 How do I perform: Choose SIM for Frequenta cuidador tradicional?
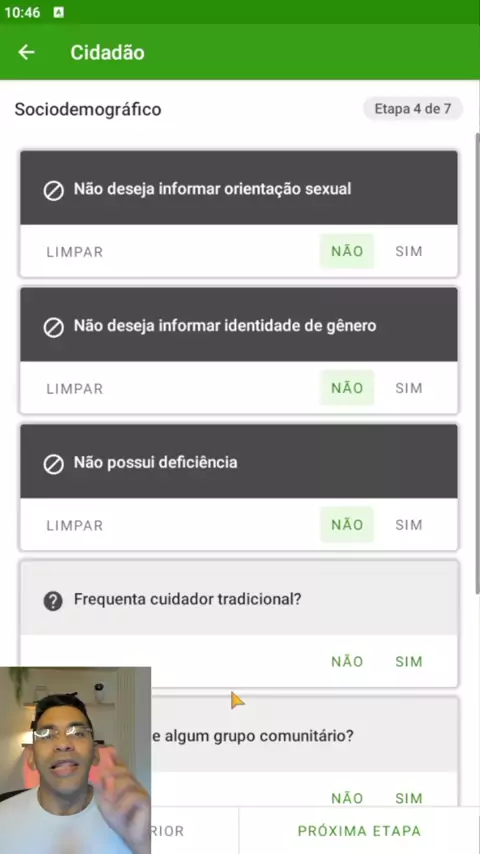409,662
